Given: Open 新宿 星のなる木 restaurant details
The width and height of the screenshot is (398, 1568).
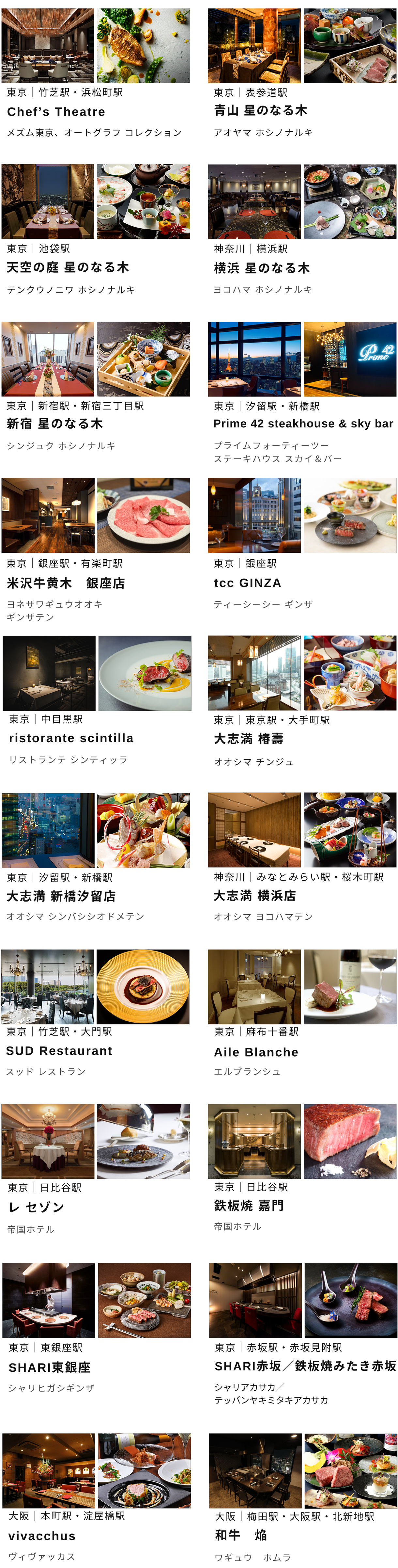Looking at the screenshot, I should click(96, 387).
